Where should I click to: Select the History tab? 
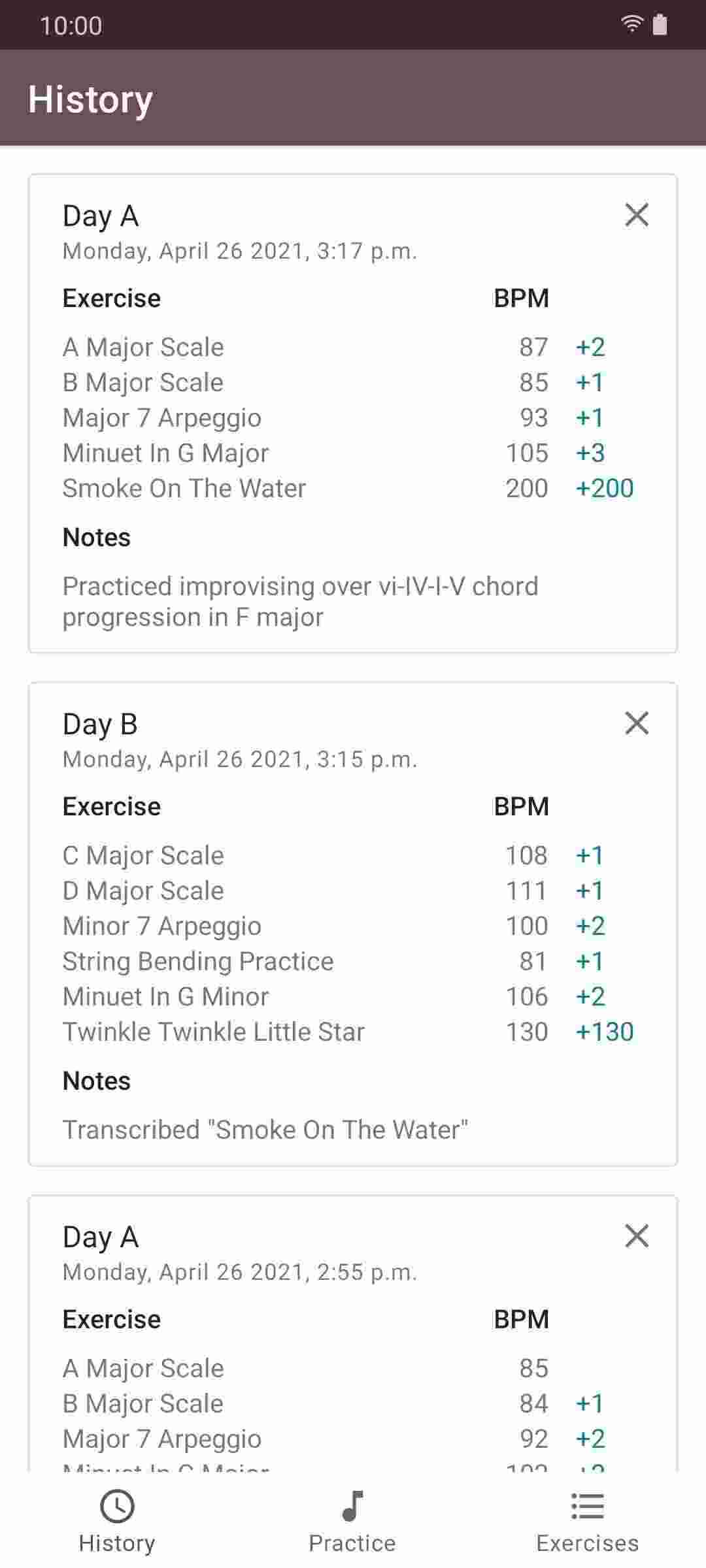tap(117, 1521)
